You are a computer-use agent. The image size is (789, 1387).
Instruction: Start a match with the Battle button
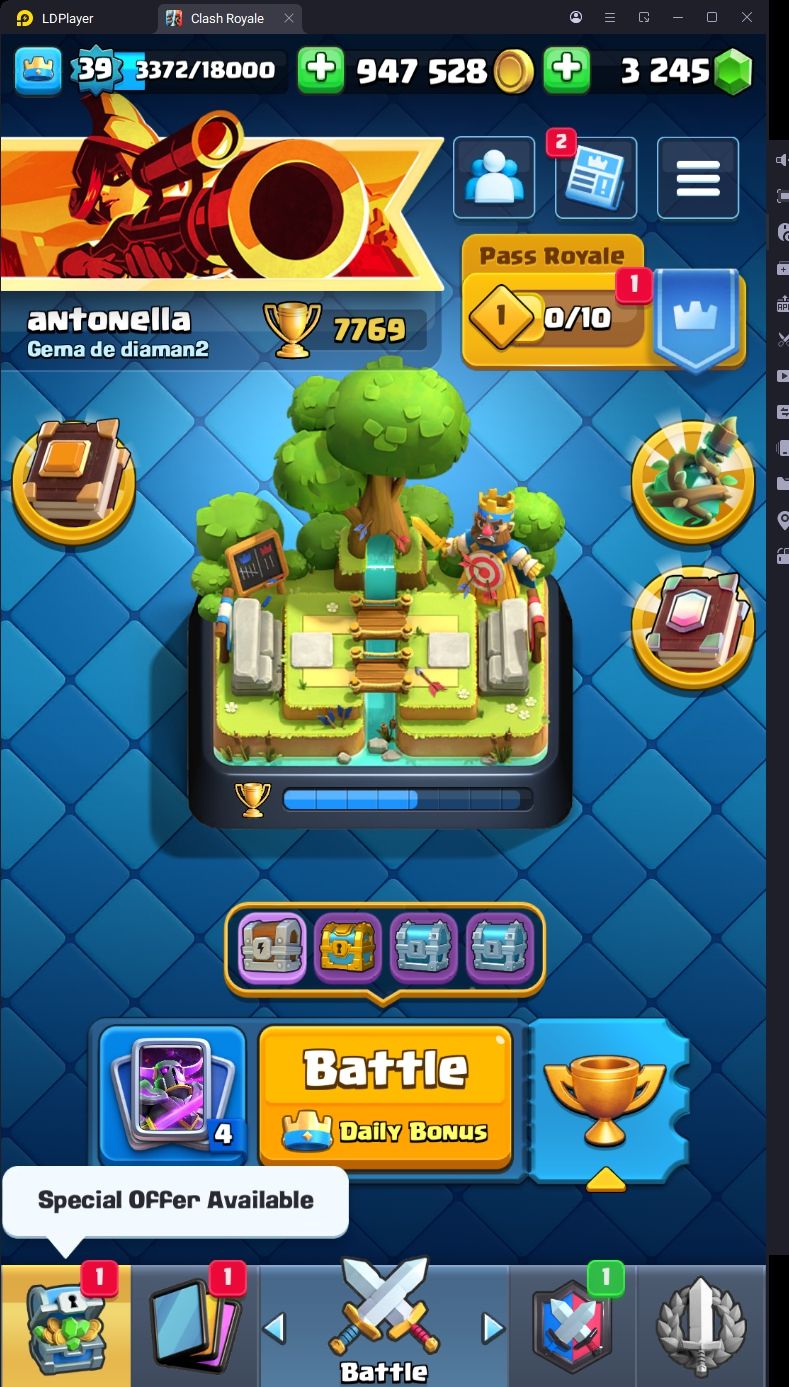click(386, 1095)
